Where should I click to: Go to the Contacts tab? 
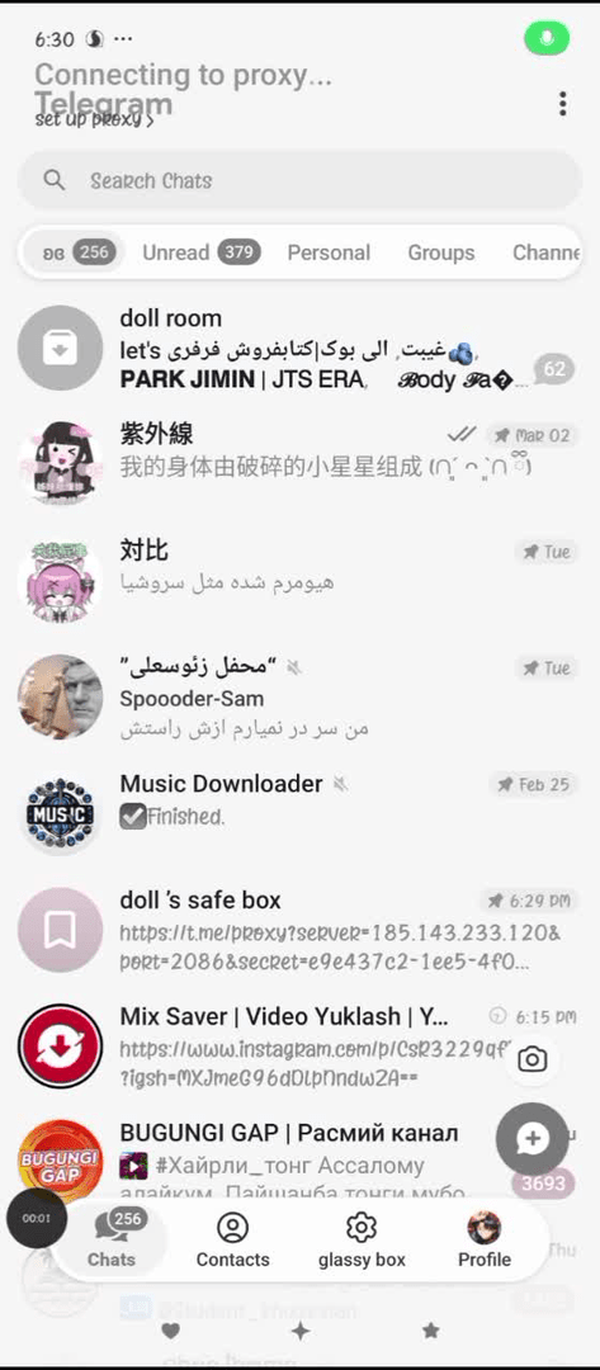pos(233,1241)
